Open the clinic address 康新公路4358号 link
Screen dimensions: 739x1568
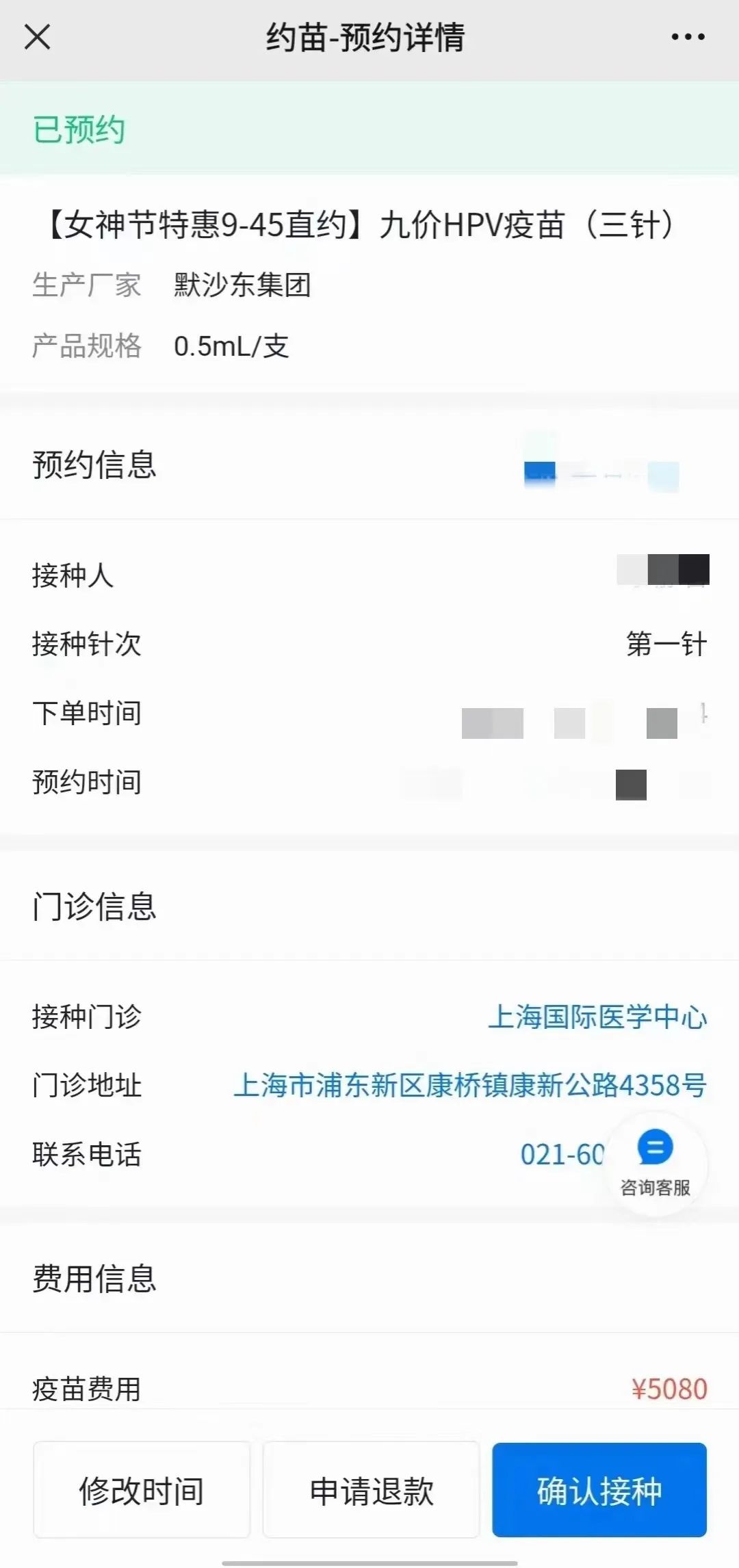(470, 1085)
